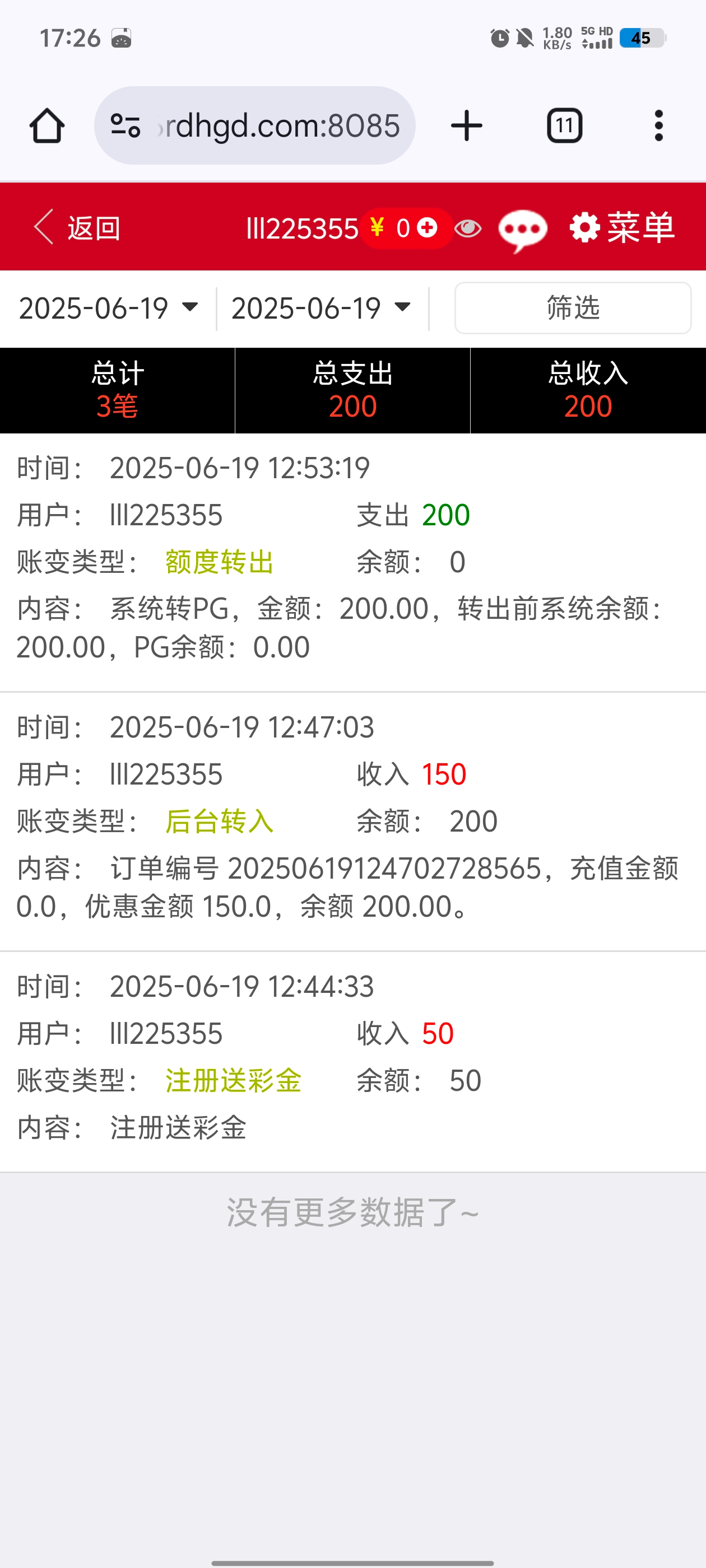
Task: Open the chat bubble customer service
Action: coord(522,230)
